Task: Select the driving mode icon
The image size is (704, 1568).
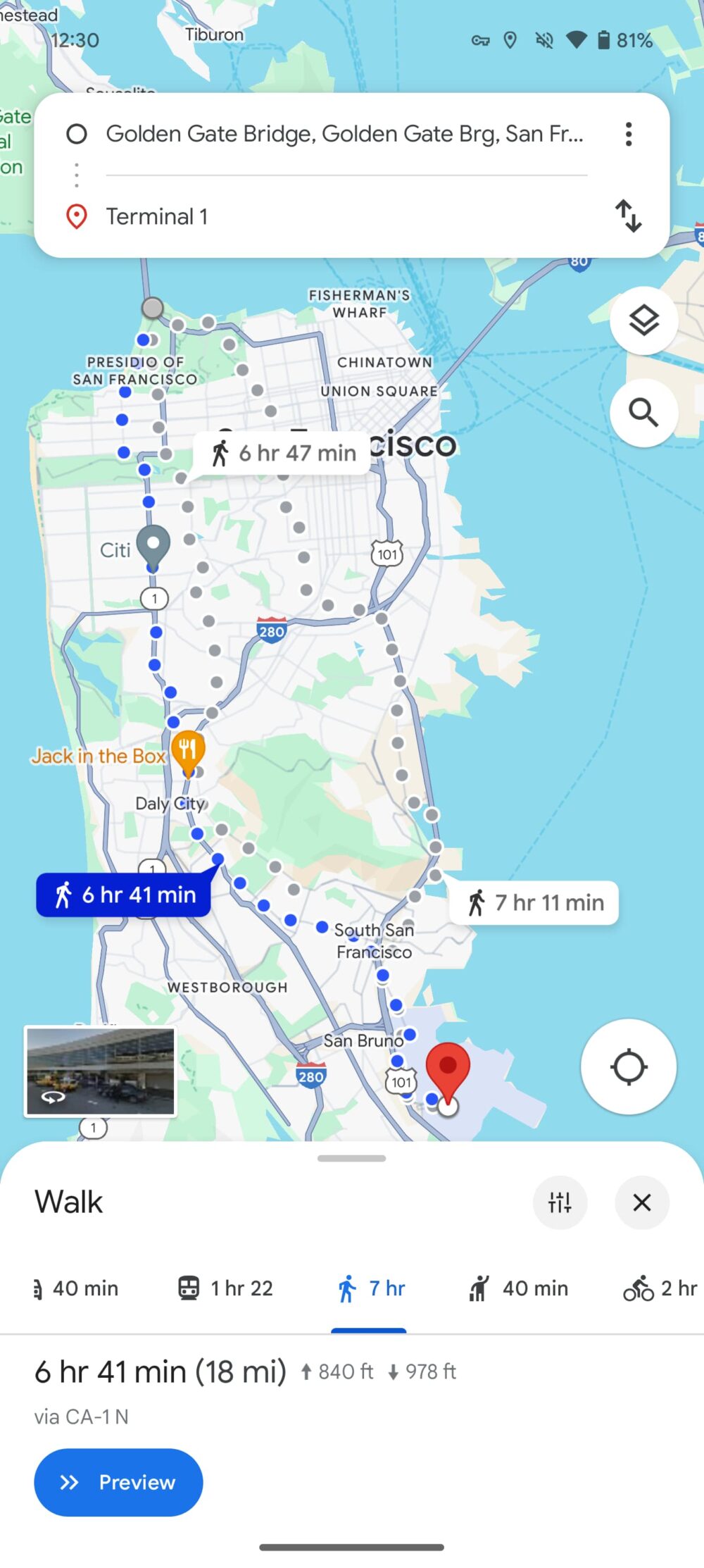Action: coord(75,1288)
